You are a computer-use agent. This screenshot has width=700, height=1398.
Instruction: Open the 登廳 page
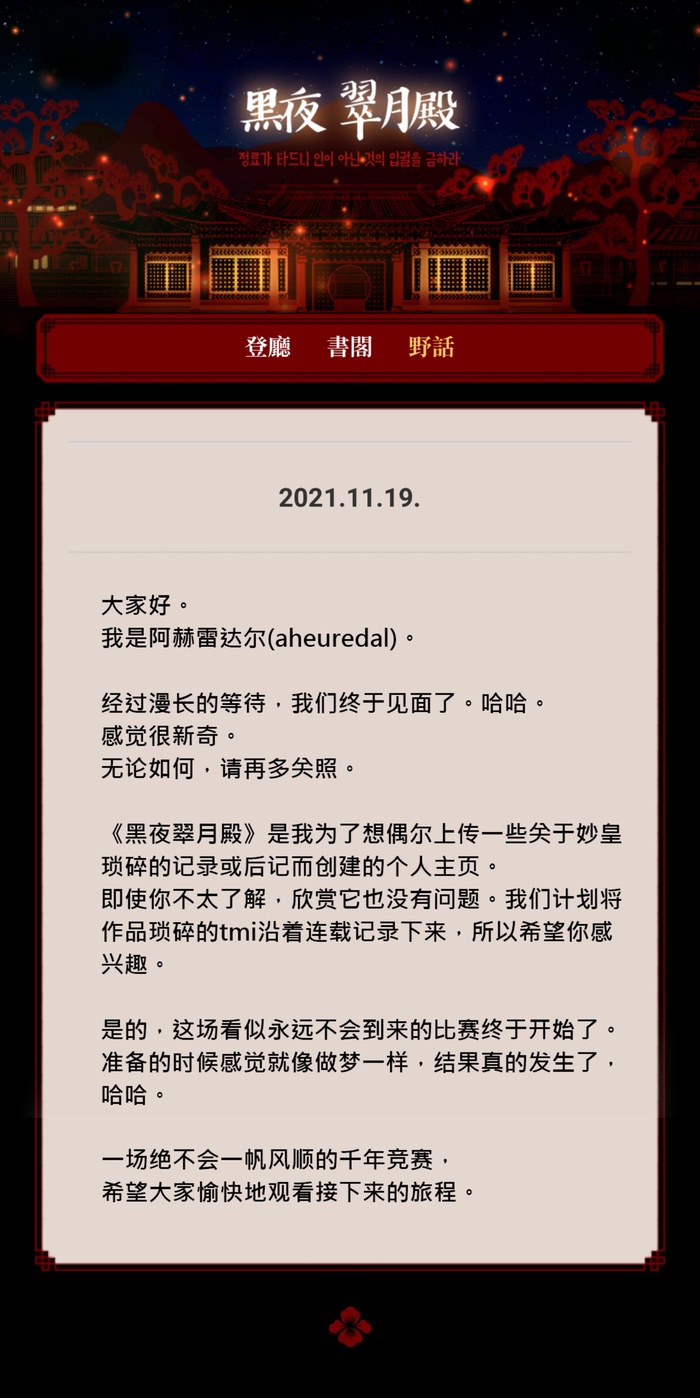click(x=268, y=347)
